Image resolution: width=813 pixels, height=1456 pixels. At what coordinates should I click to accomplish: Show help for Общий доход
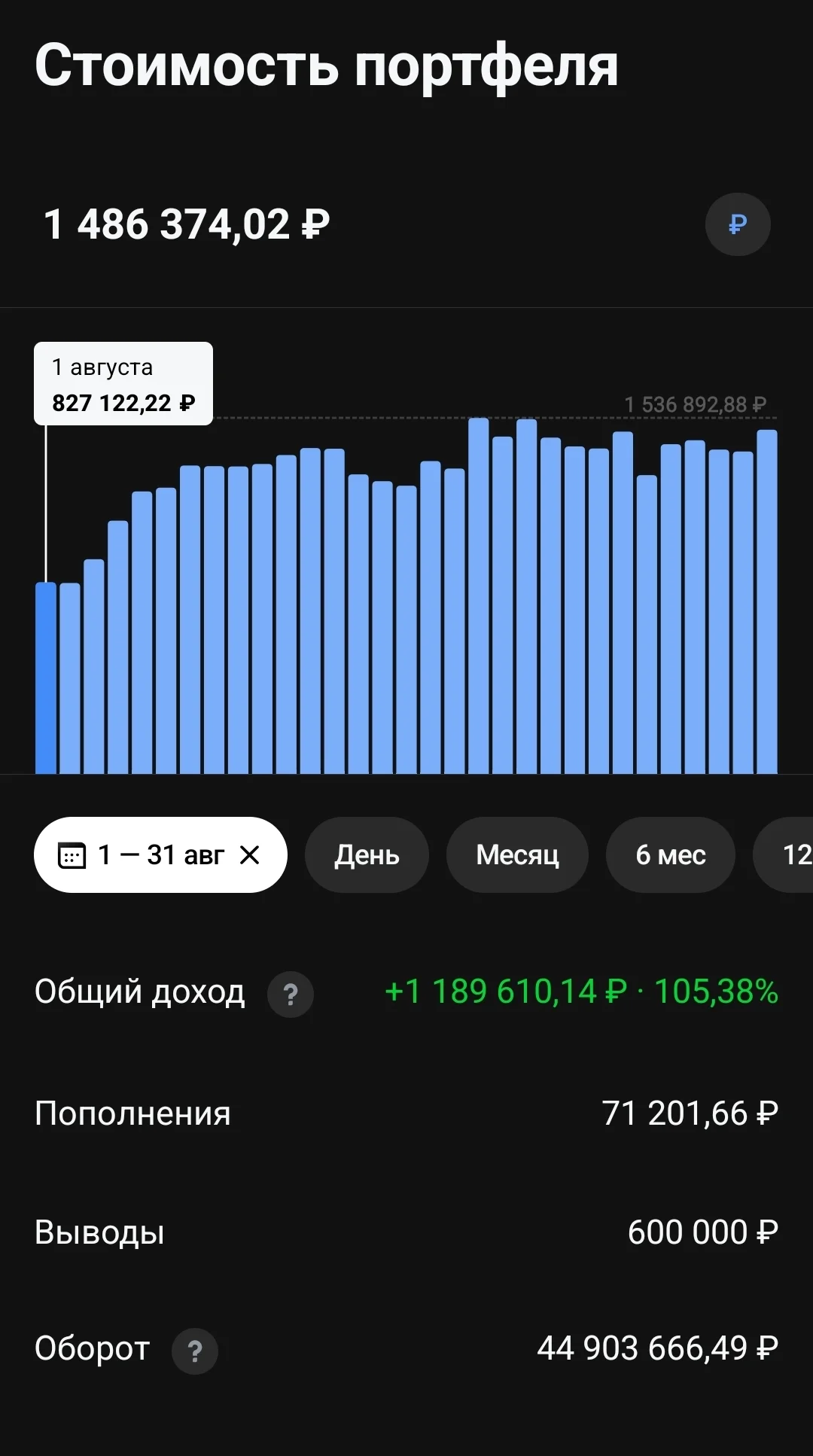click(x=291, y=995)
